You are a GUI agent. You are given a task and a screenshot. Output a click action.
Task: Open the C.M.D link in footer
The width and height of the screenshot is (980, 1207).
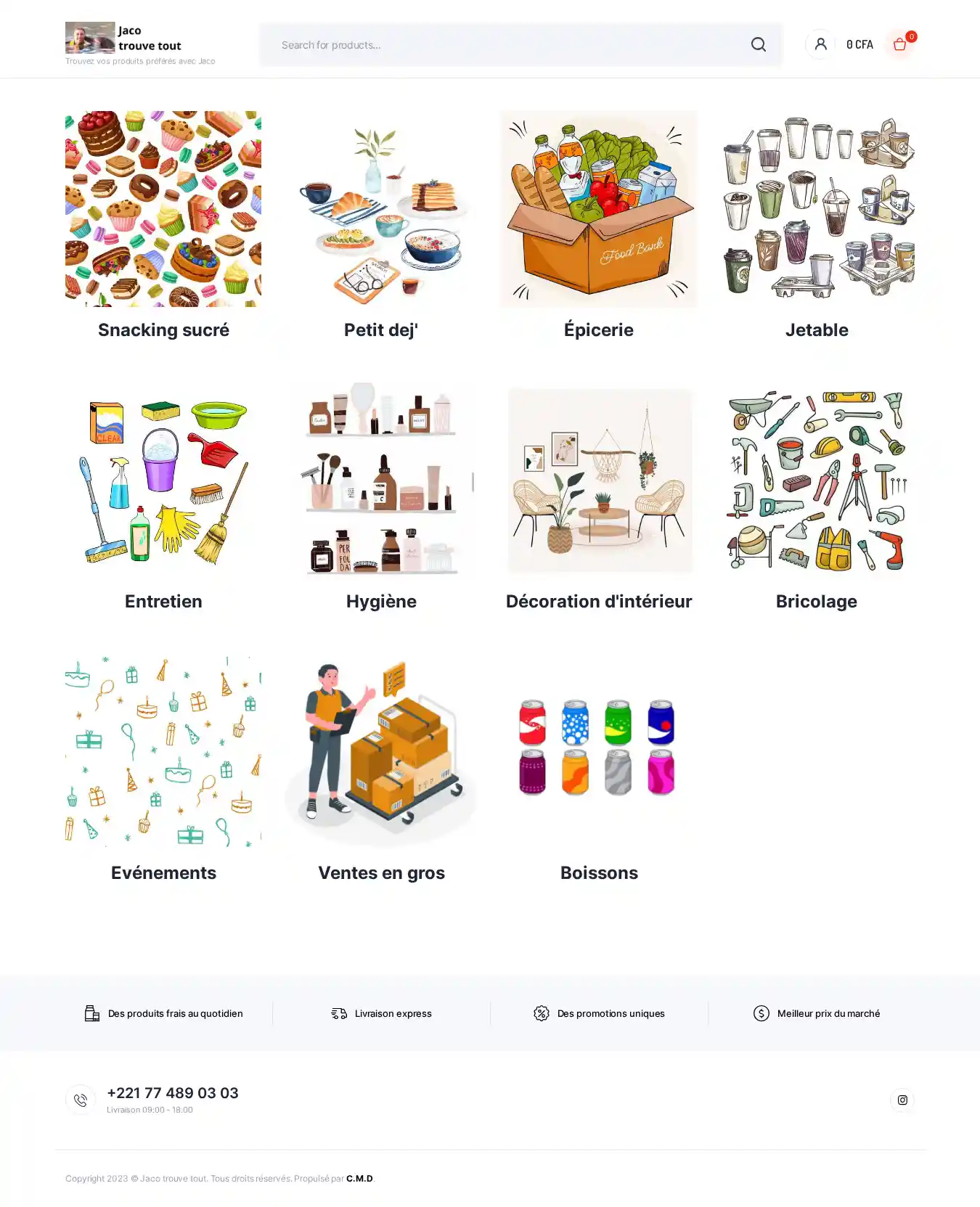click(359, 1179)
